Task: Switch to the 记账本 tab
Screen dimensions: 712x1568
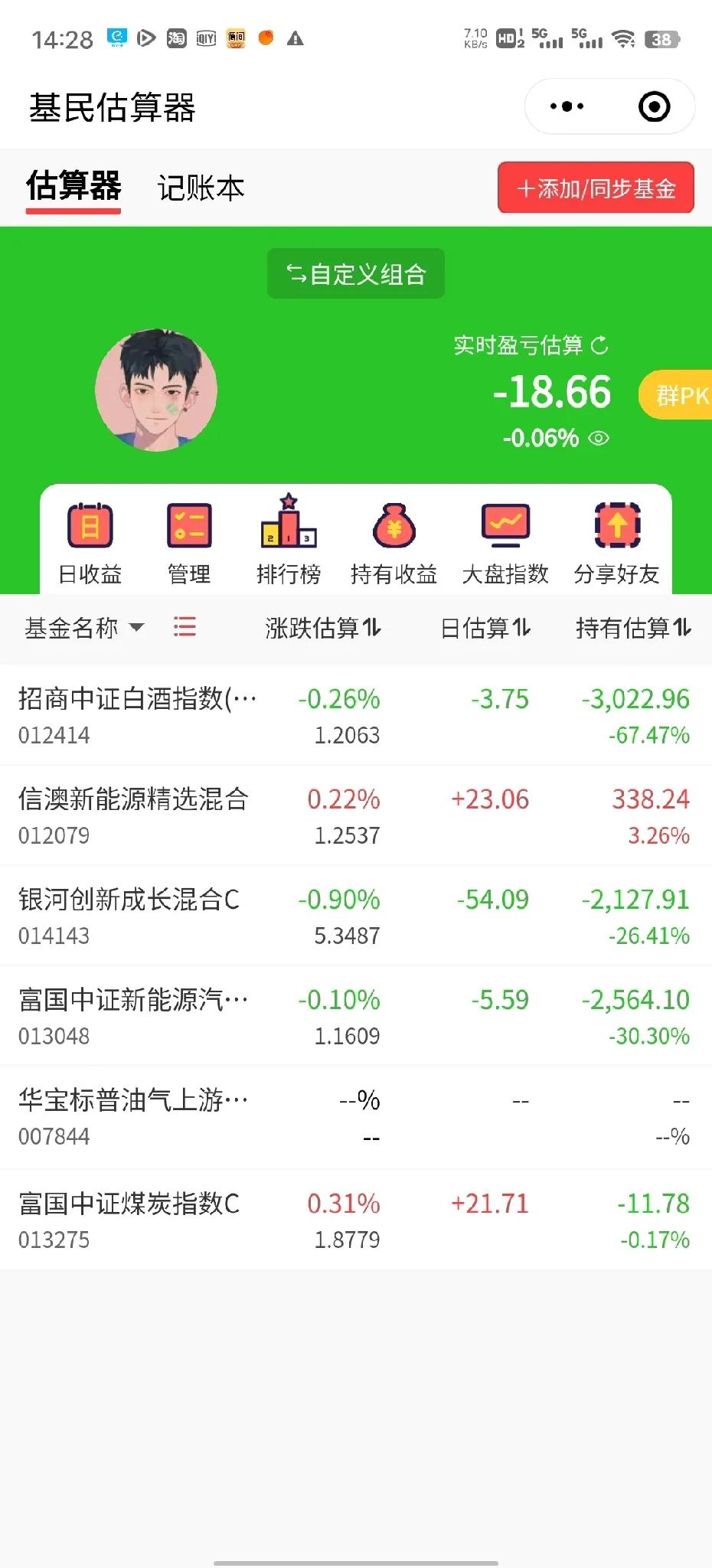Action: tap(201, 188)
